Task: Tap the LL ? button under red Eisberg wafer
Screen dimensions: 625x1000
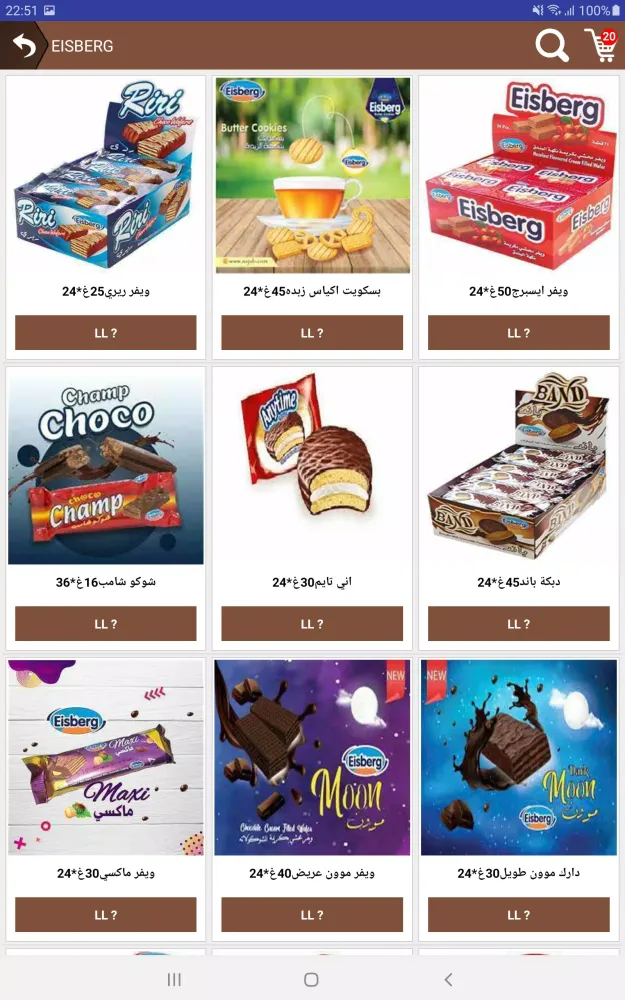Action: 518,333
